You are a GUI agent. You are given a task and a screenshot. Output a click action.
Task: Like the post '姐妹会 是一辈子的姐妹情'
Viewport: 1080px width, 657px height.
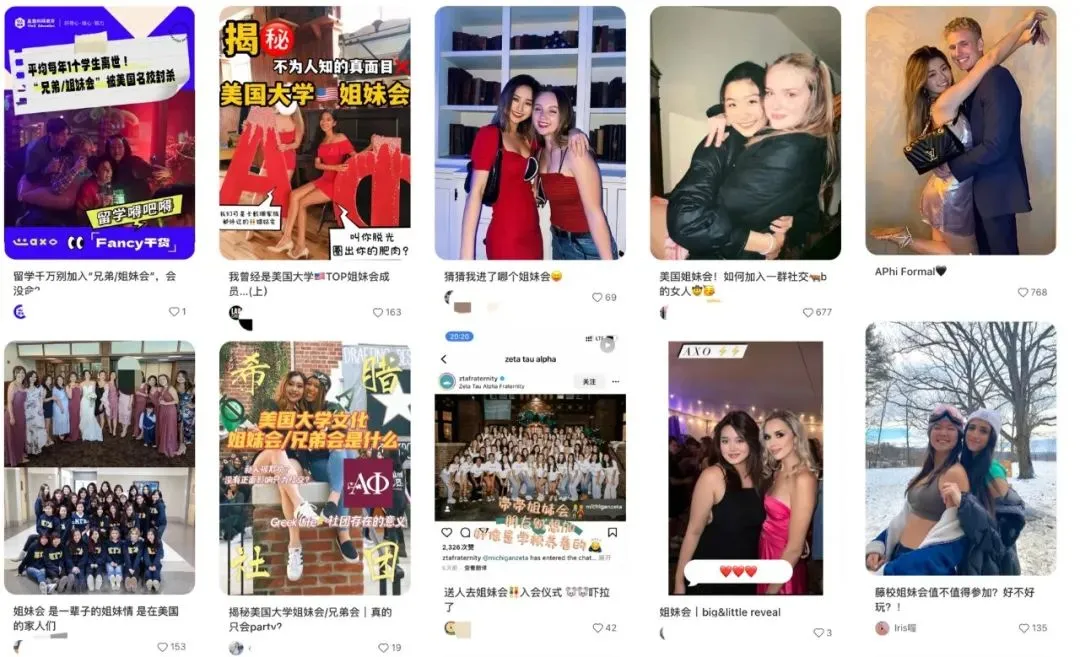coord(163,647)
